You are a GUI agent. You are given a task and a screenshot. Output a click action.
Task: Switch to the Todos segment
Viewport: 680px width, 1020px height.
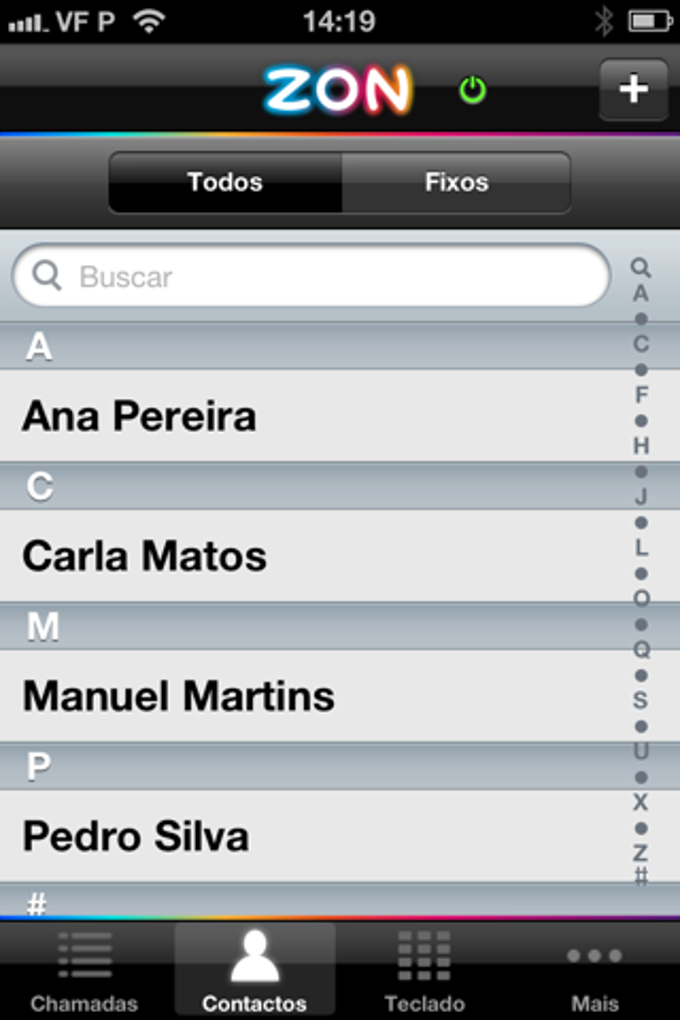tap(225, 182)
